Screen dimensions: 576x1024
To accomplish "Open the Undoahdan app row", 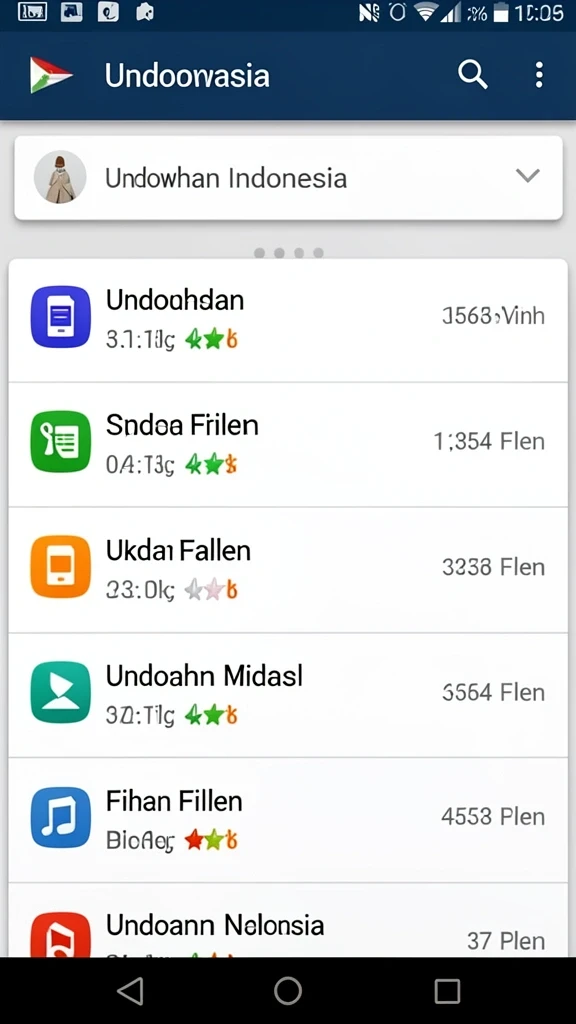I will (288, 320).
